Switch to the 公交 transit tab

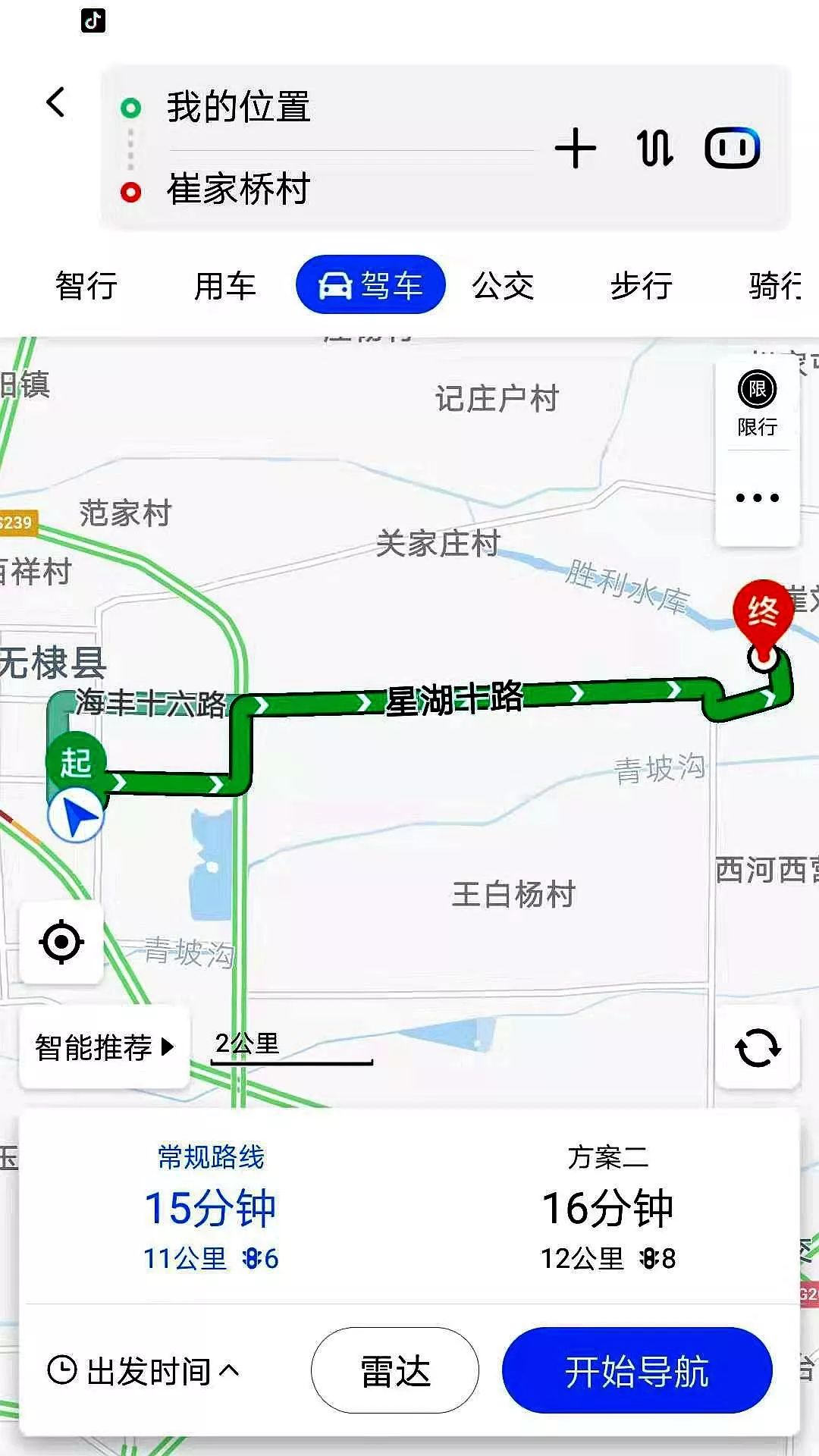tap(503, 286)
